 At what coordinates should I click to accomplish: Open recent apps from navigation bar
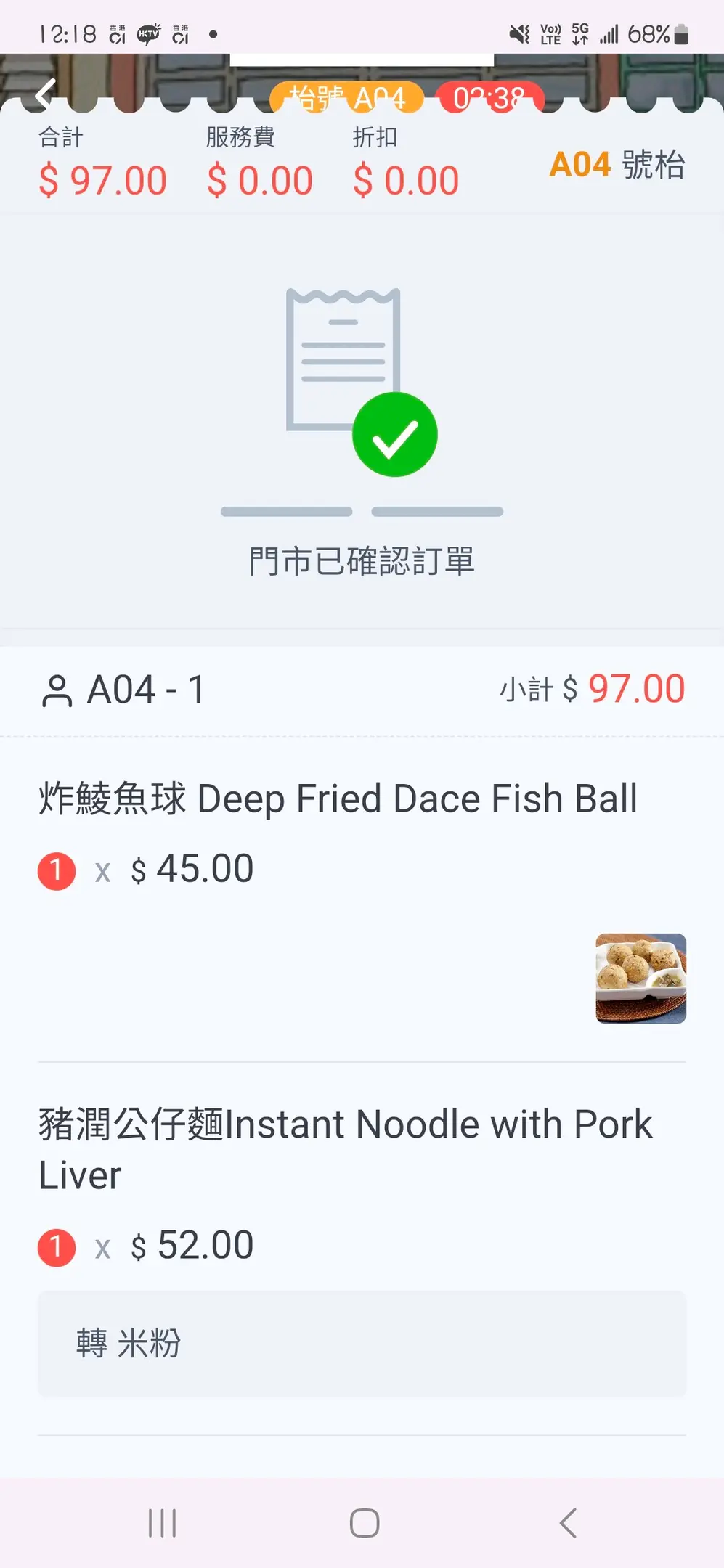tap(162, 1522)
